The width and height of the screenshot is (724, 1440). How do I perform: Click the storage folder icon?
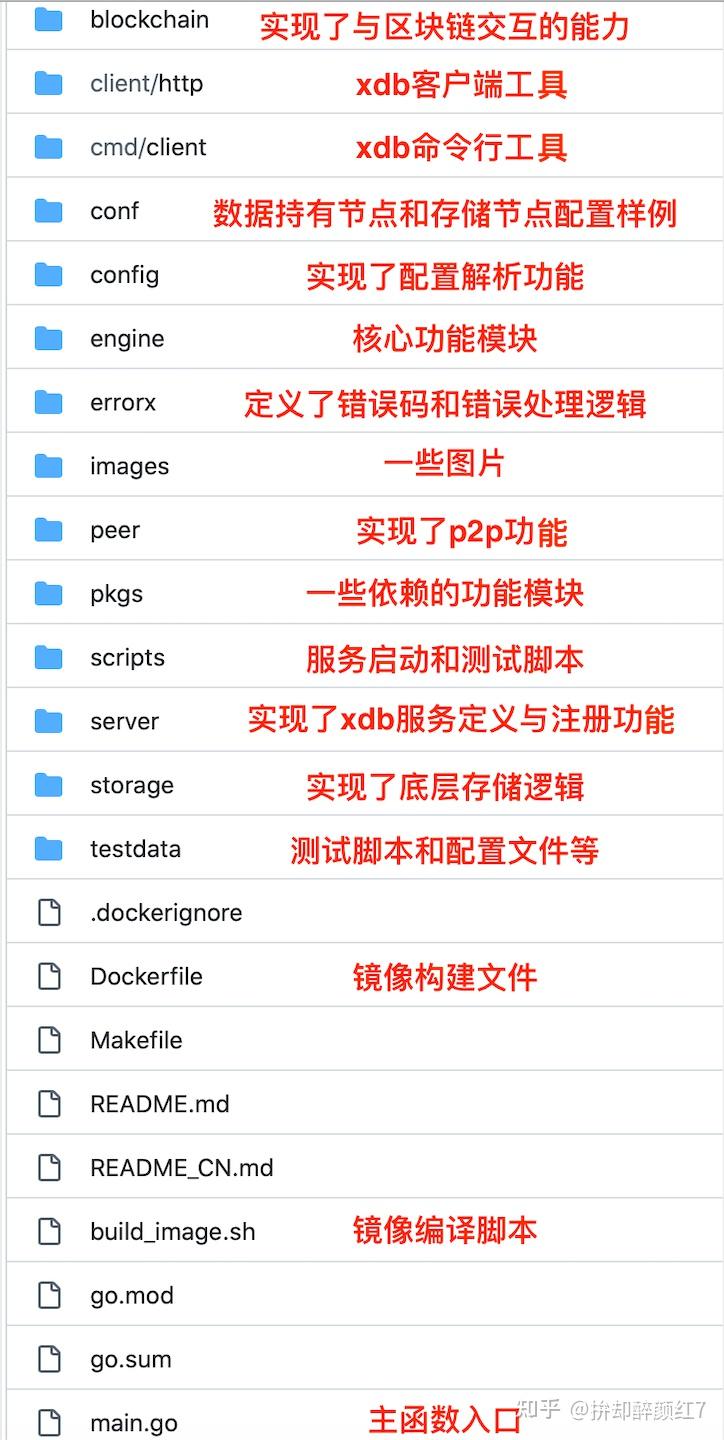(x=47, y=784)
